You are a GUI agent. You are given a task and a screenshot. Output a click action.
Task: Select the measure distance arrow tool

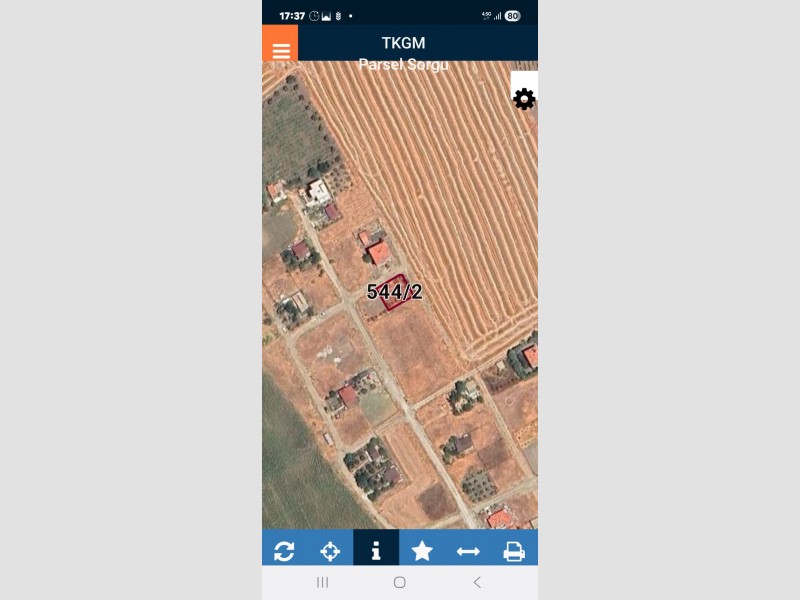tap(468, 551)
